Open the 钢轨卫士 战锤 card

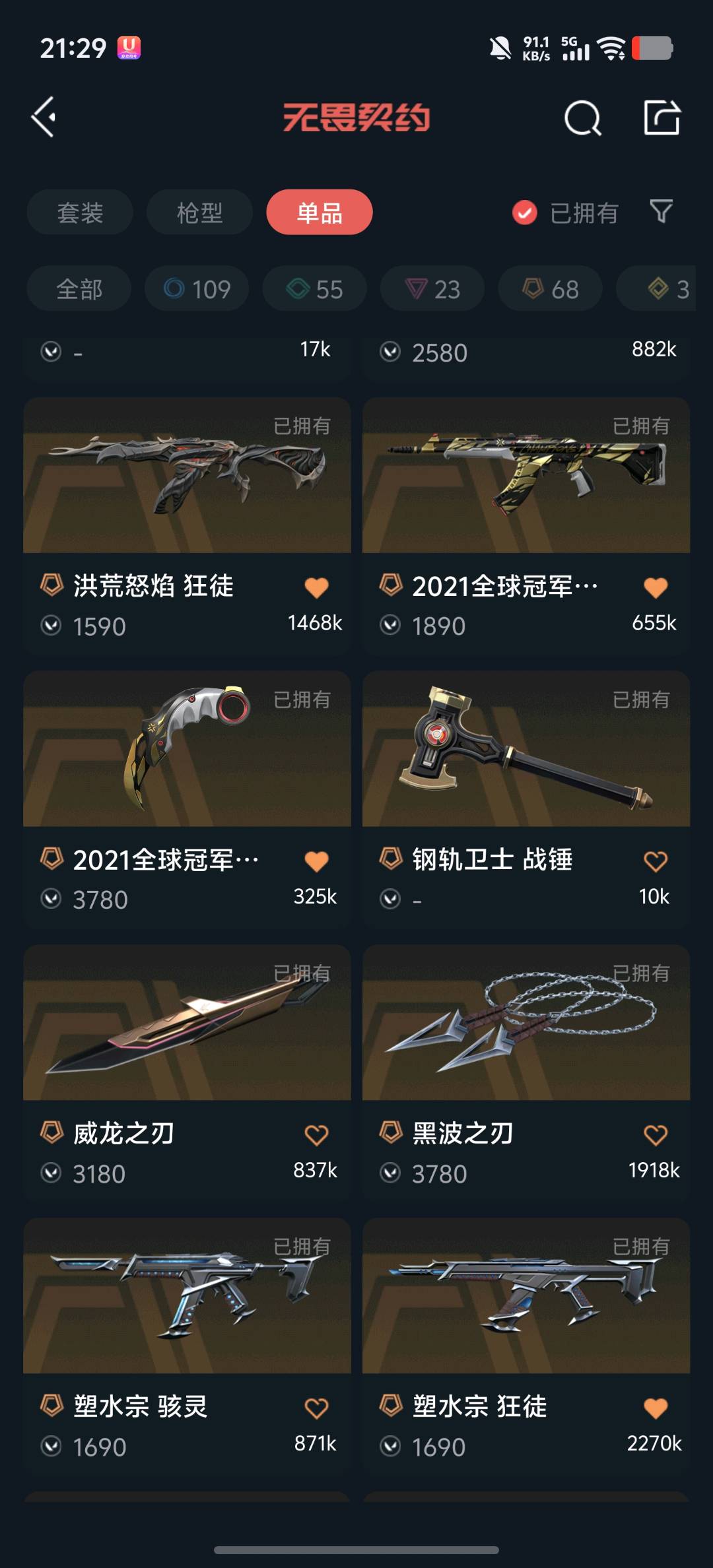[x=526, y=749]
